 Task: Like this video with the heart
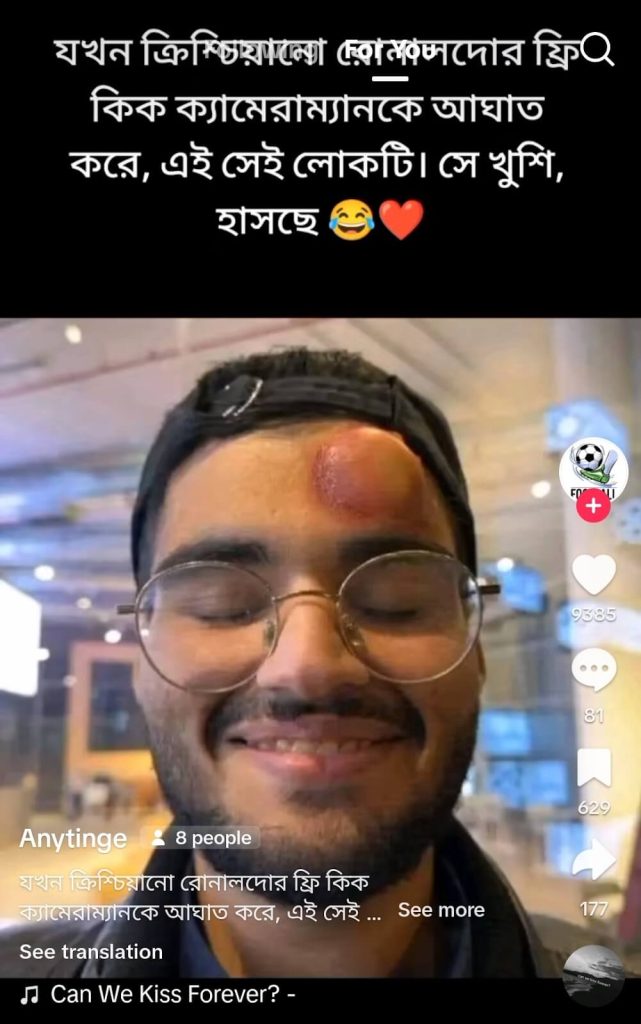593,575
